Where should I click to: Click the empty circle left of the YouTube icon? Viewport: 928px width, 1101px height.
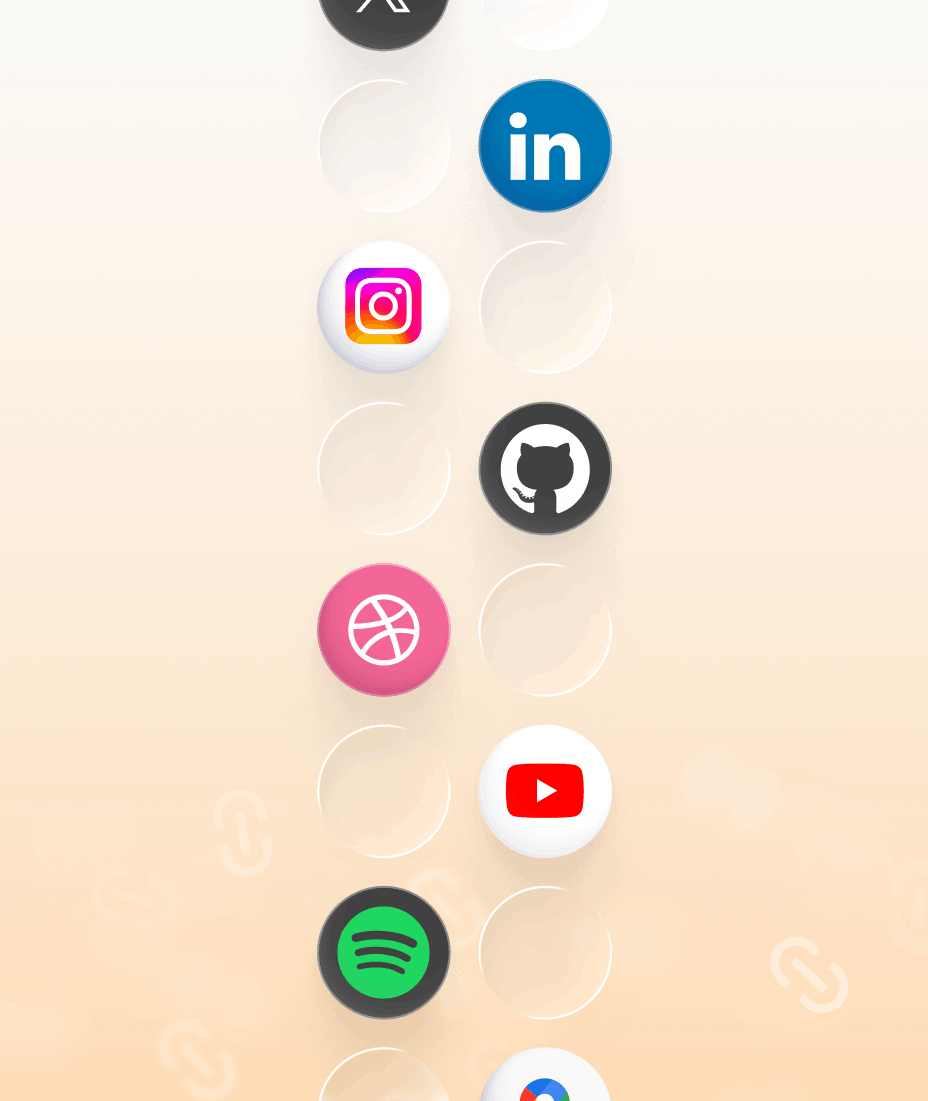[383, 791]
